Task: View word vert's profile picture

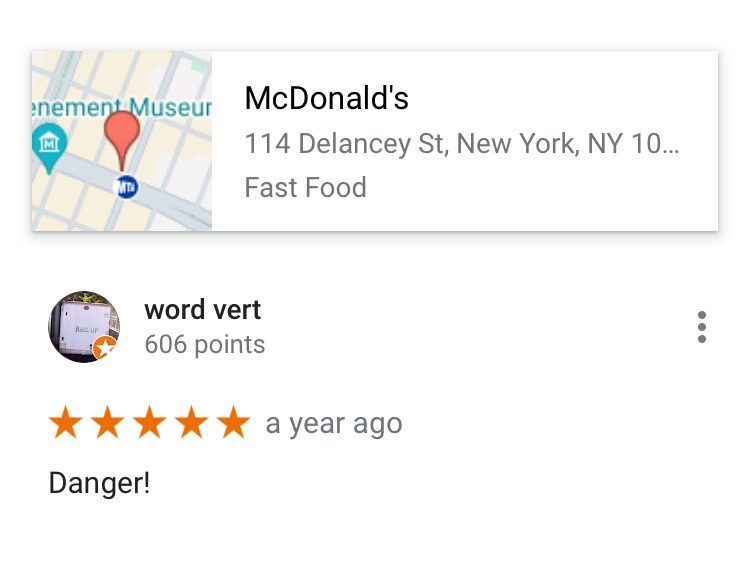Action: (84, 327)
